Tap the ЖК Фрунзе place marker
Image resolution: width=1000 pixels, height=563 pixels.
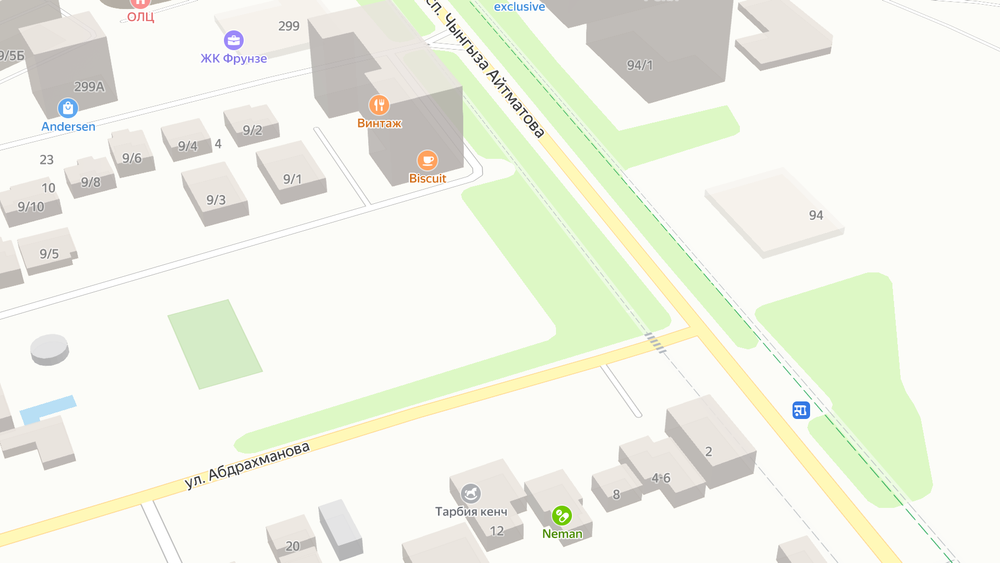pyautogui.click(x=234, y=40)
